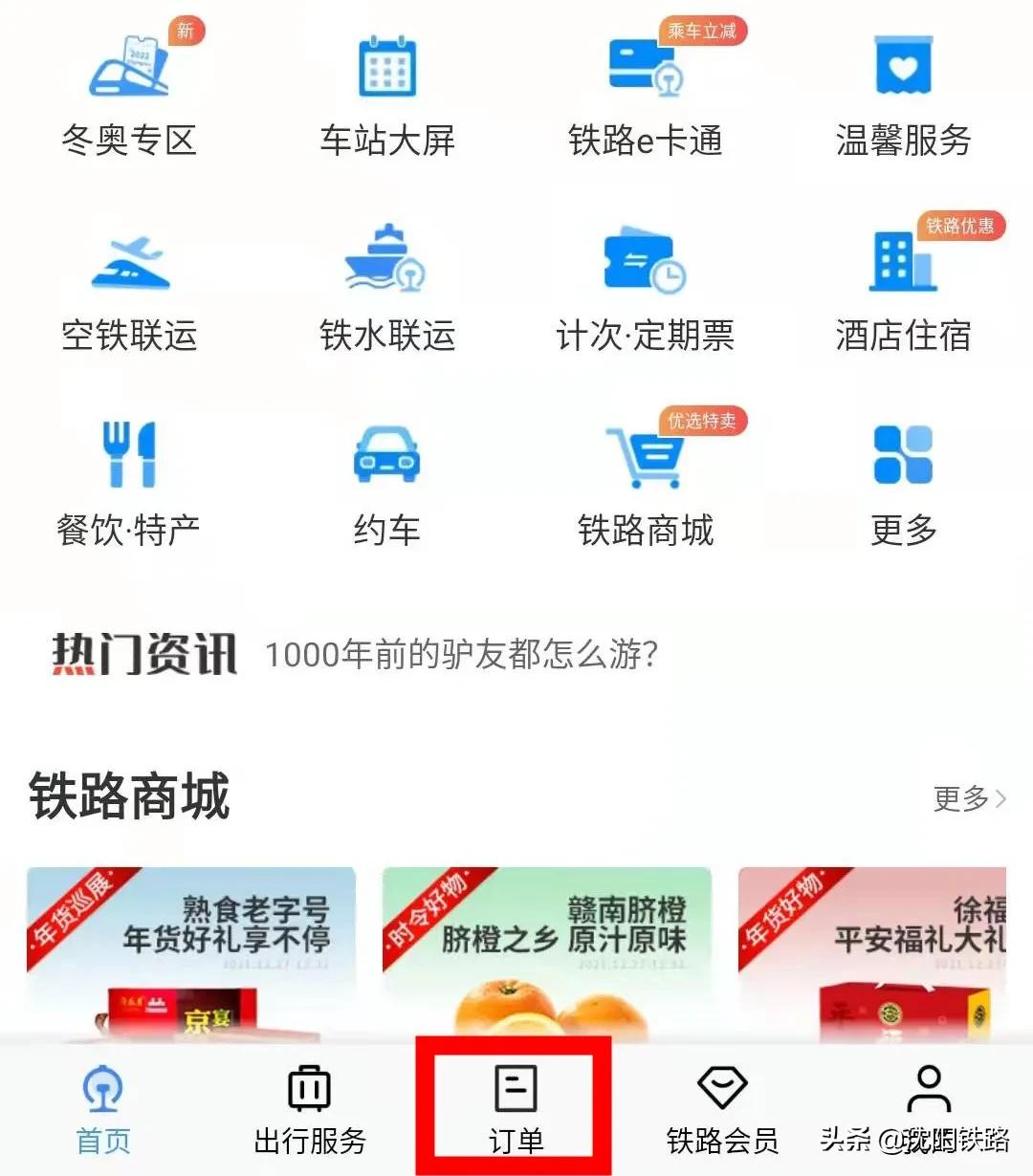Open the 温馨服务 warm services section
The height and width of the screenshot is (1176, 1033).
tap(902, 91)
